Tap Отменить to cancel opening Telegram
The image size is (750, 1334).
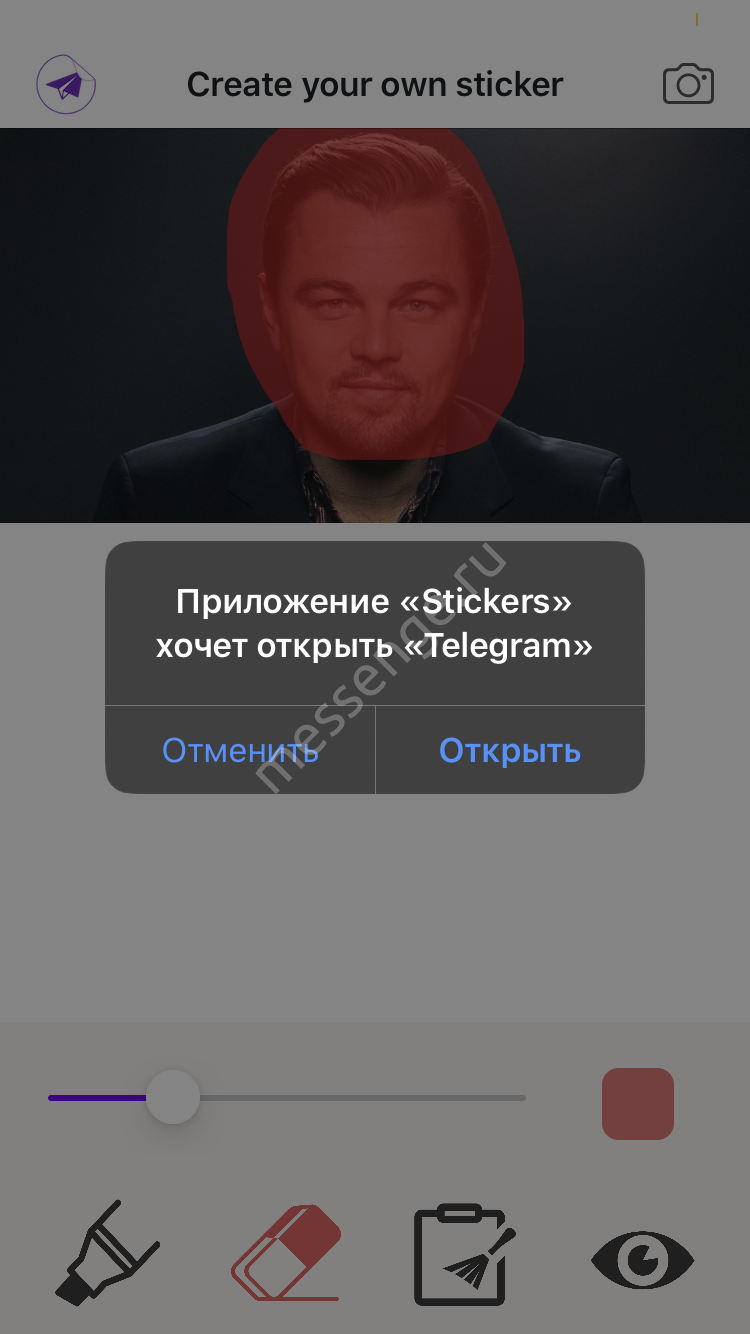click(x=240, y=751)
